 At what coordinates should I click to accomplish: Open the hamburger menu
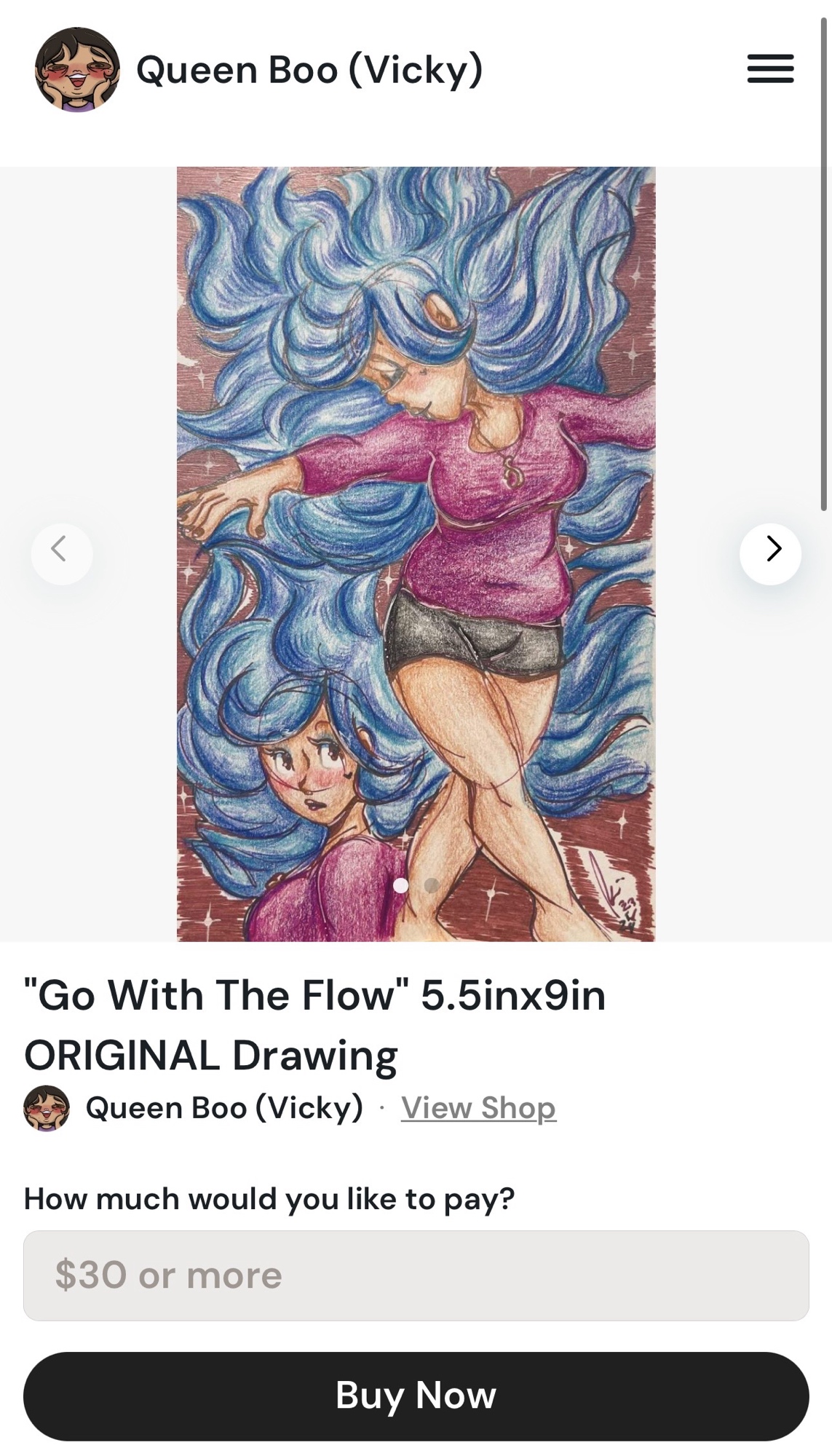point(770,69)
